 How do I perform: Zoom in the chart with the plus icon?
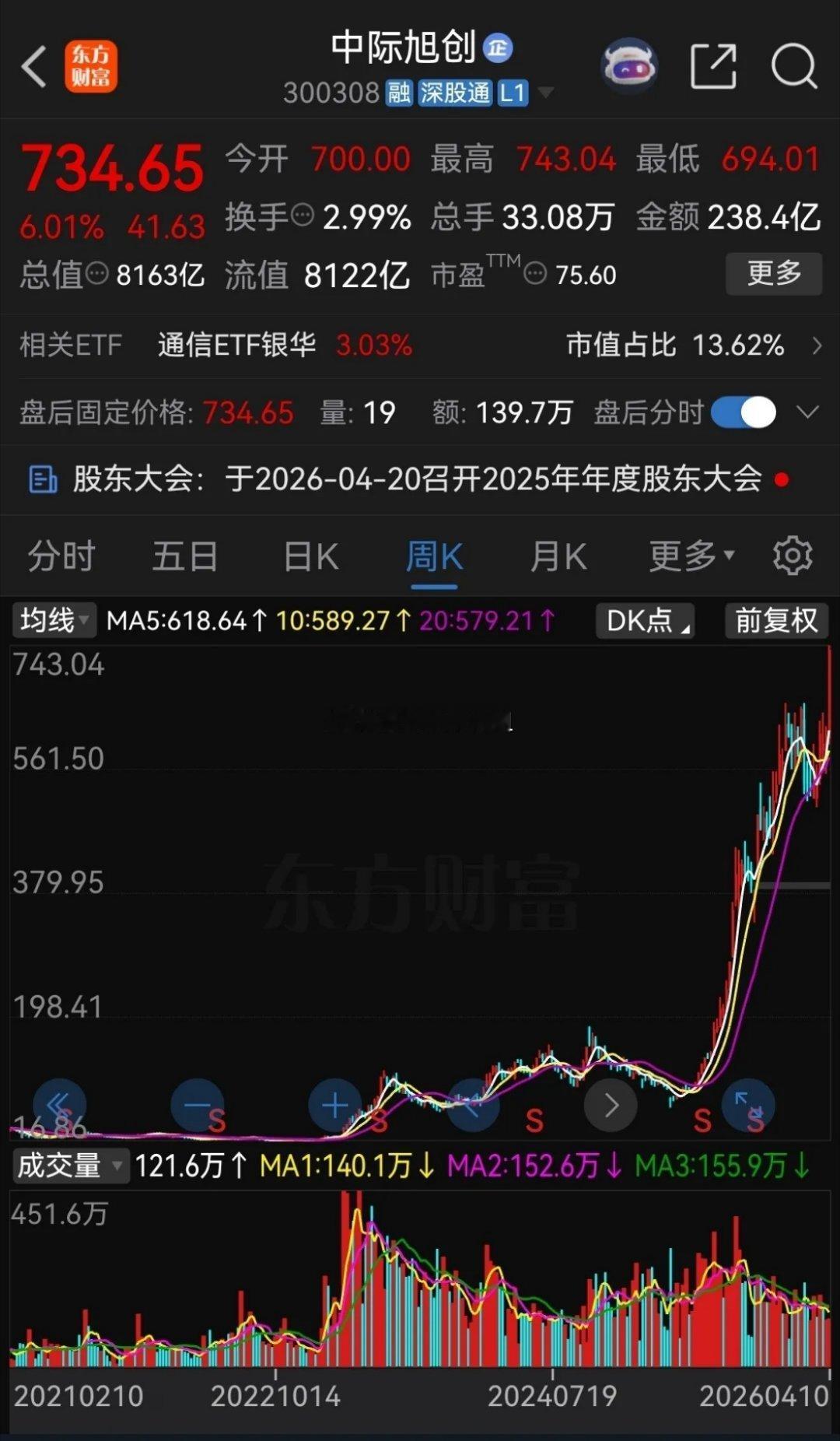(x=334, y=1104)
